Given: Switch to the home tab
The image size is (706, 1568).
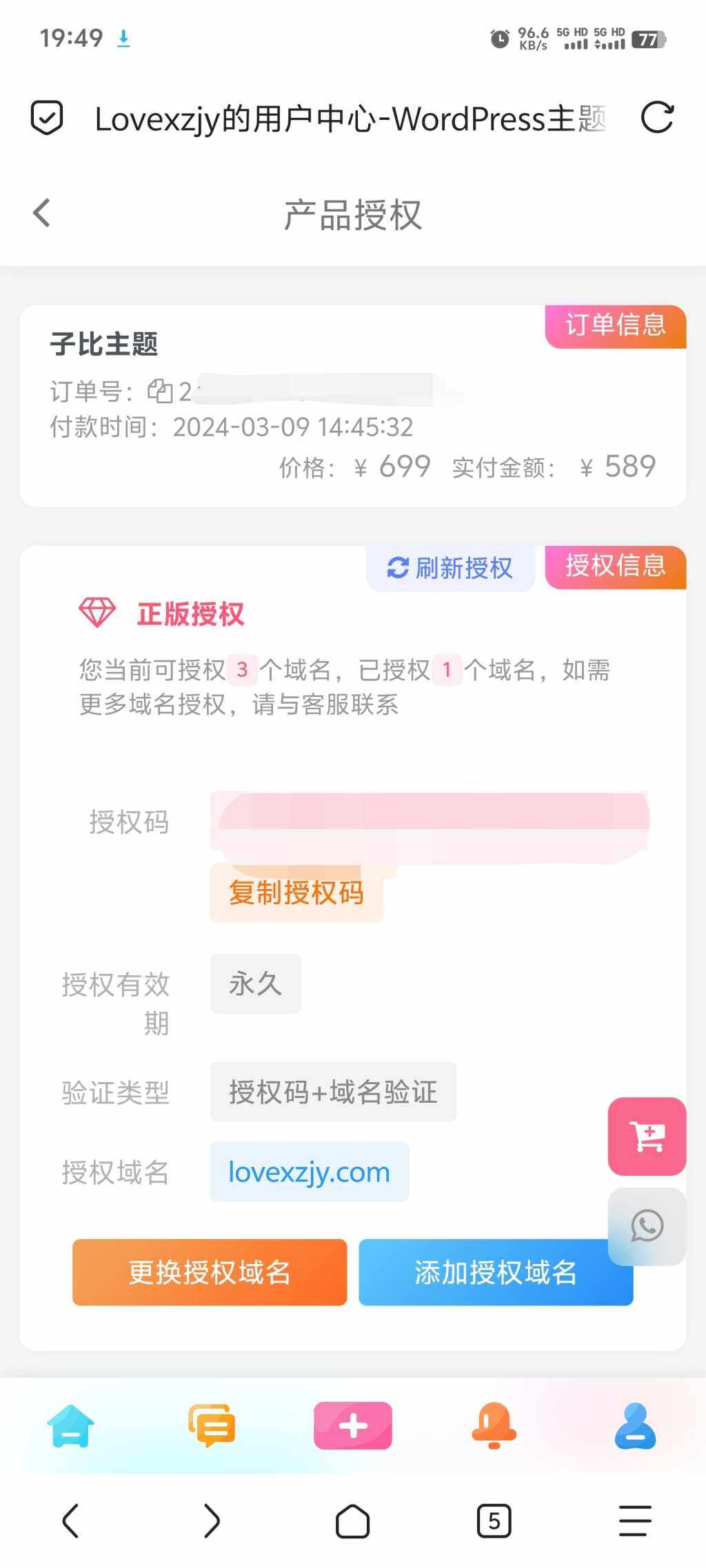Looking at the screenshot, I should tap(70, 1425).
